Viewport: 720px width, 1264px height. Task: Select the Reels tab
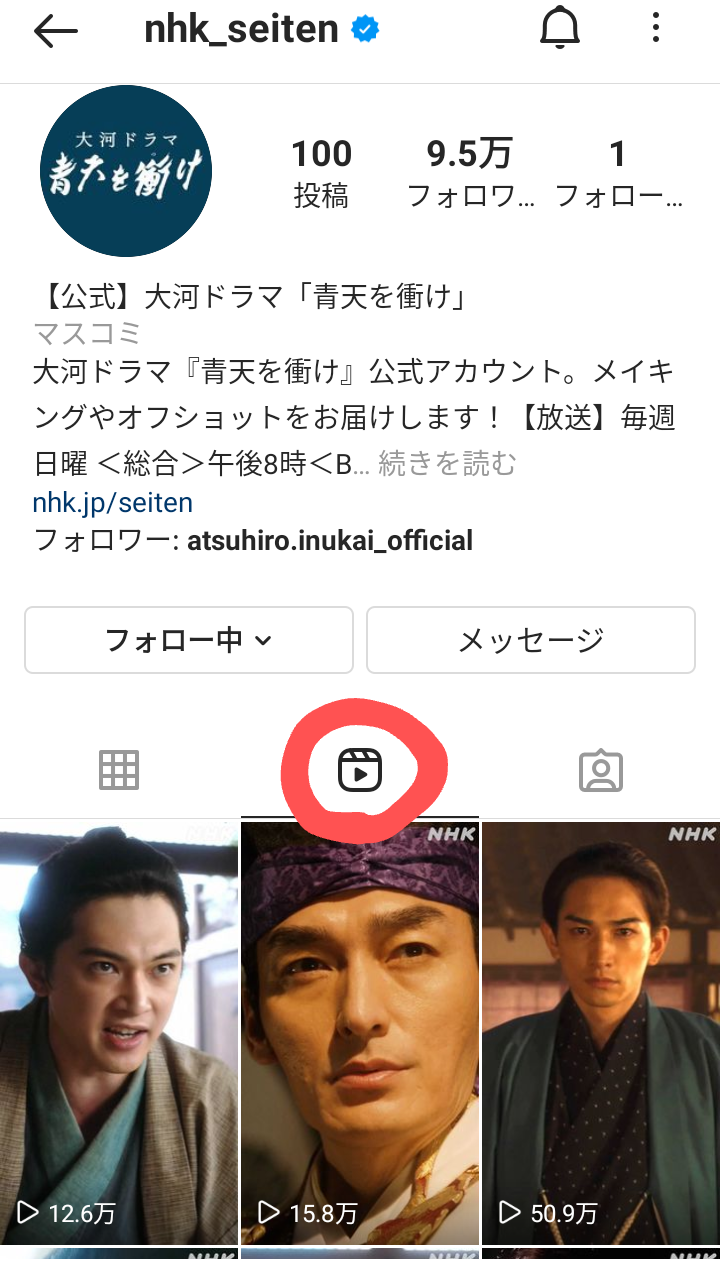tap(360, 771)
